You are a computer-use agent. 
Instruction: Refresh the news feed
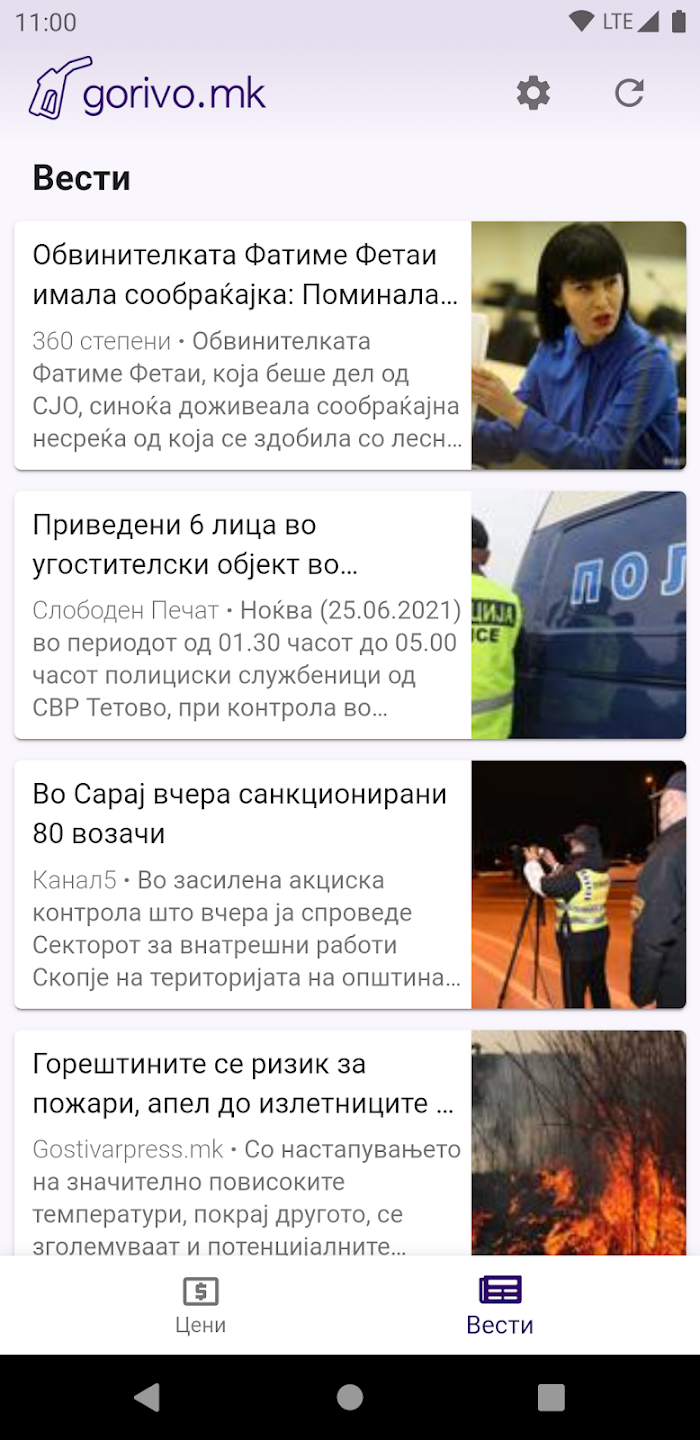coord(629,93)
